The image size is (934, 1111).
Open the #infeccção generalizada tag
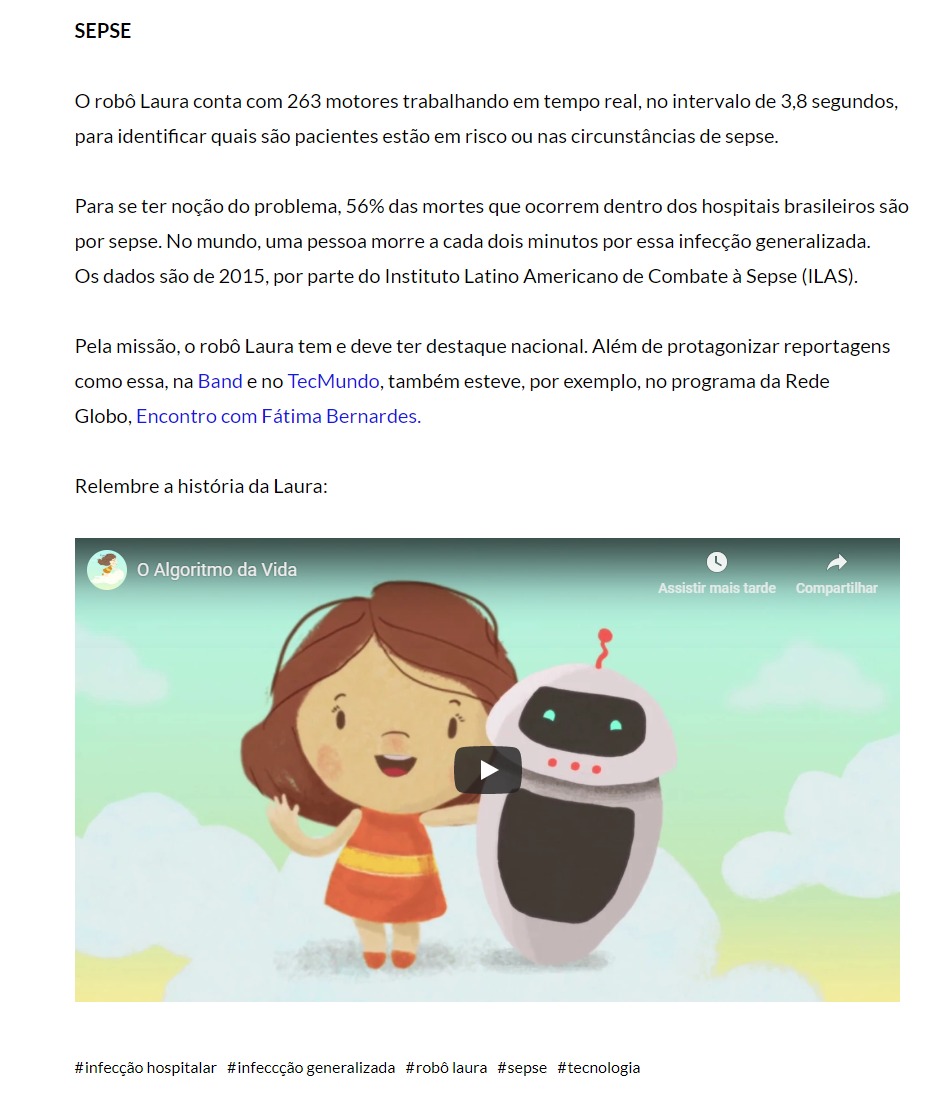tap(311, 1068)
